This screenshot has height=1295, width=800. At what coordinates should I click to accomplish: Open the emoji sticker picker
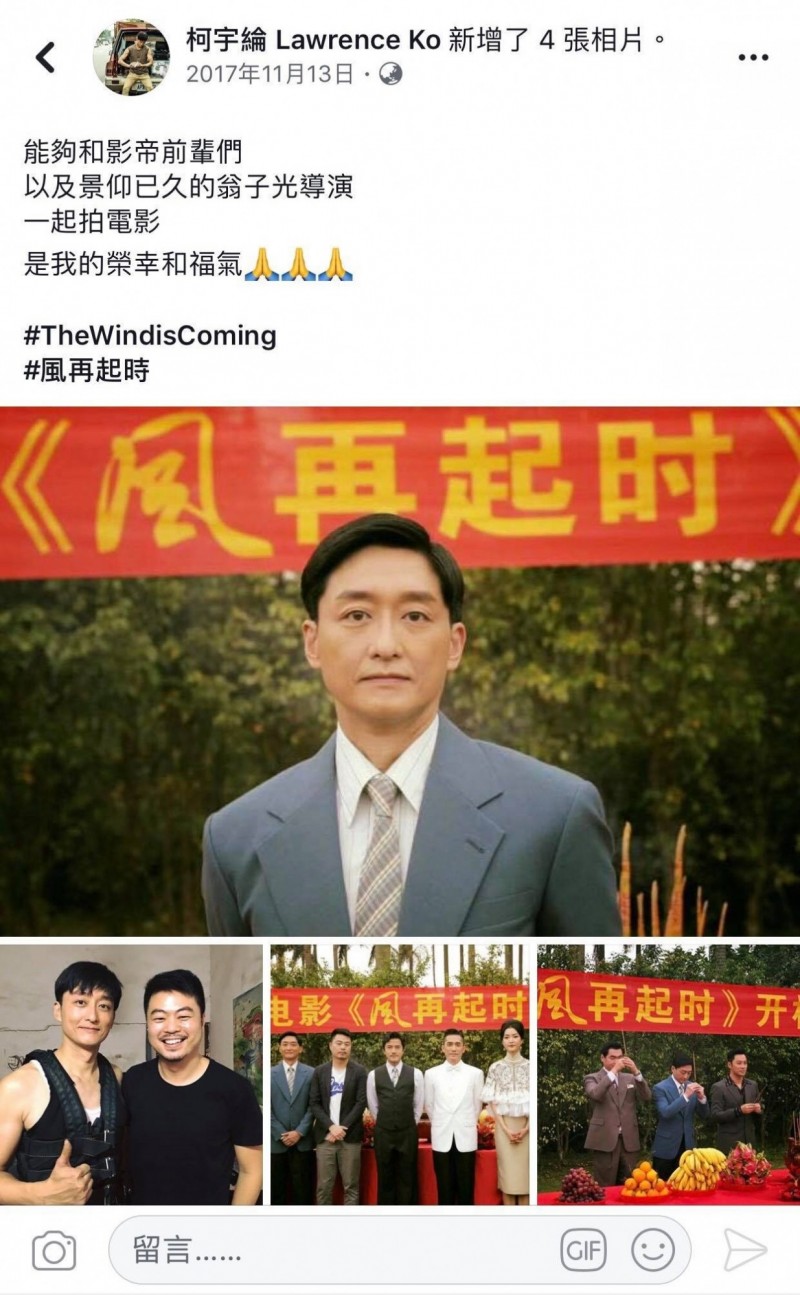652,1250
